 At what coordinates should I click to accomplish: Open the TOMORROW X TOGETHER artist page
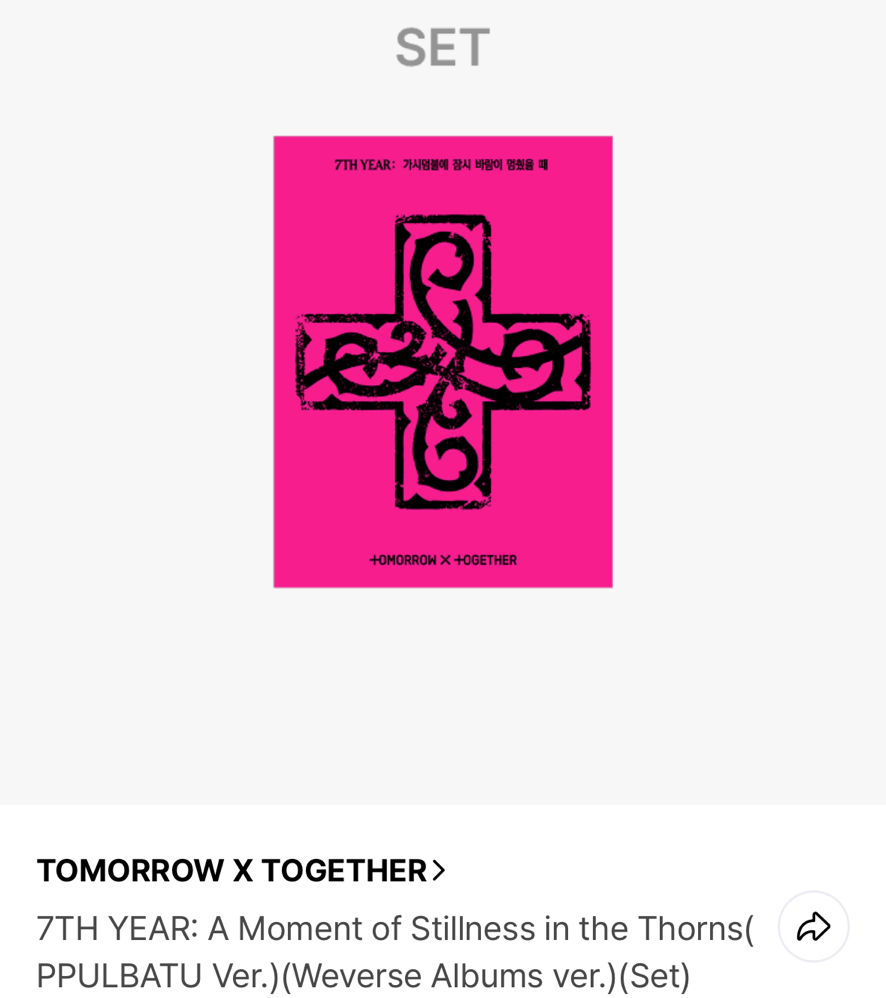click(240, 870)
